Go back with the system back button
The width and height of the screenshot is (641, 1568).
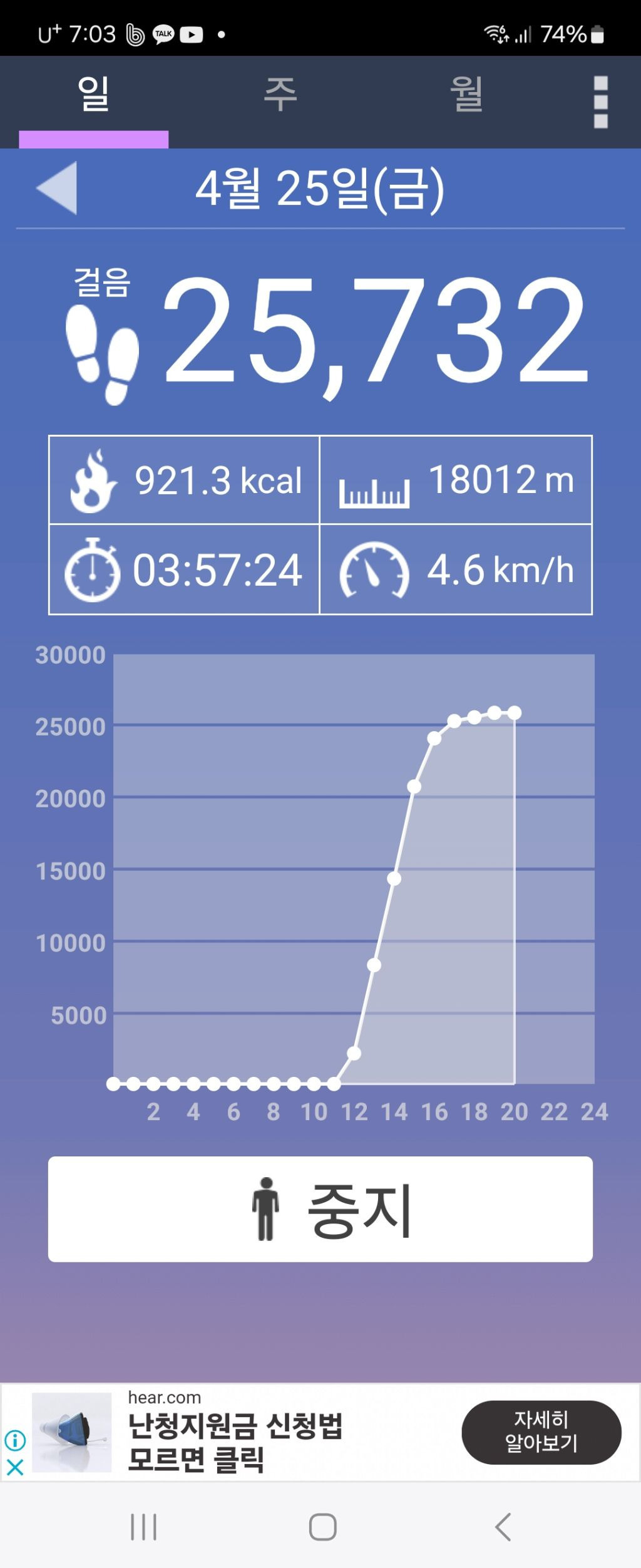(503, 1527)
